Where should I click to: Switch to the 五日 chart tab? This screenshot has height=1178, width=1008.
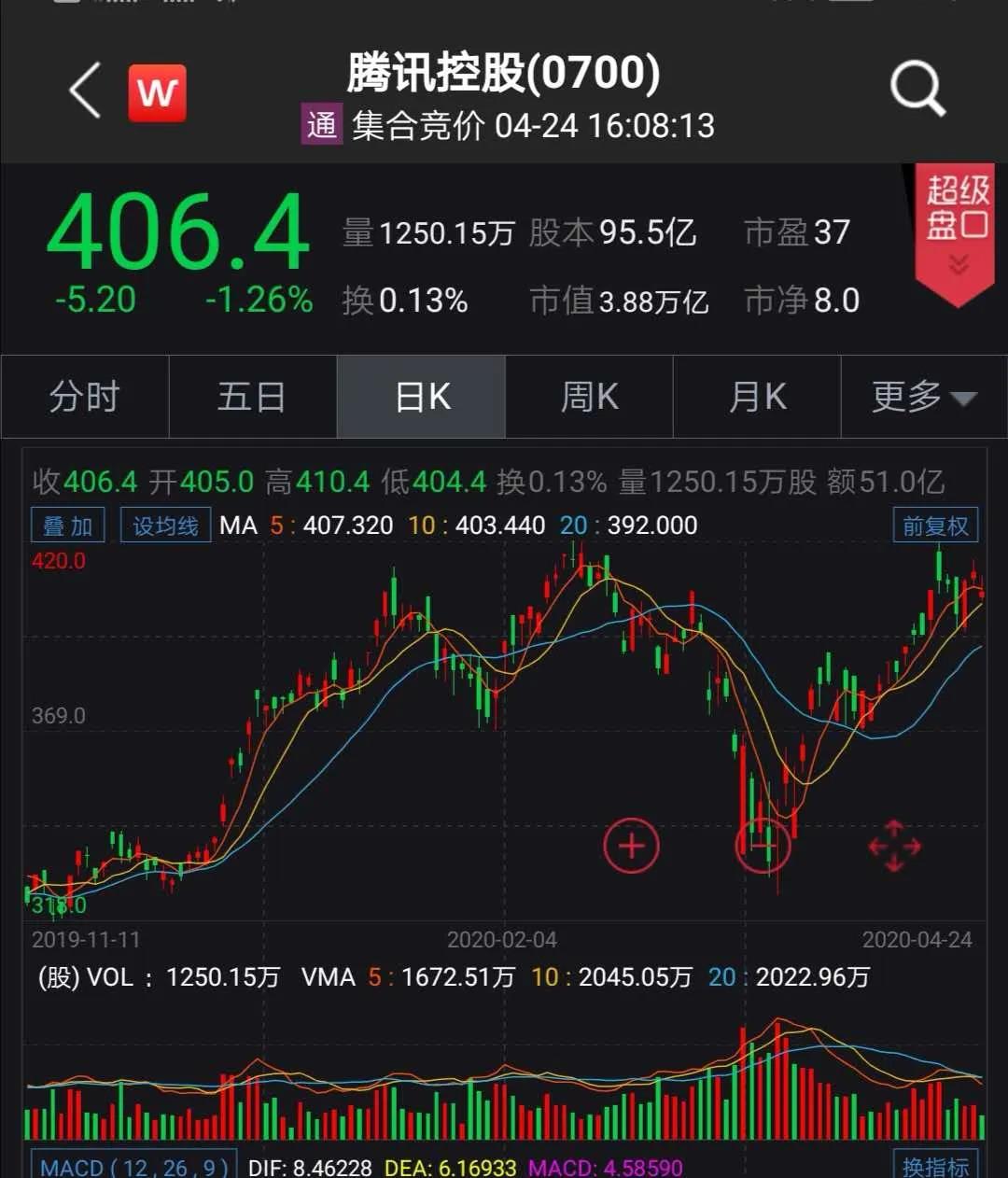pos(252,397)
